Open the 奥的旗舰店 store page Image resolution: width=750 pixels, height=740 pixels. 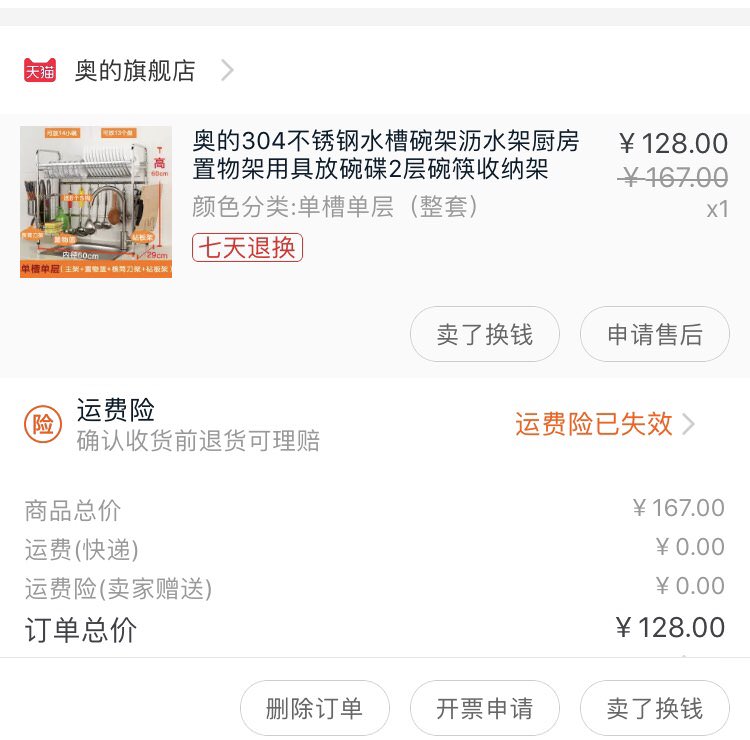click(135, 71)
